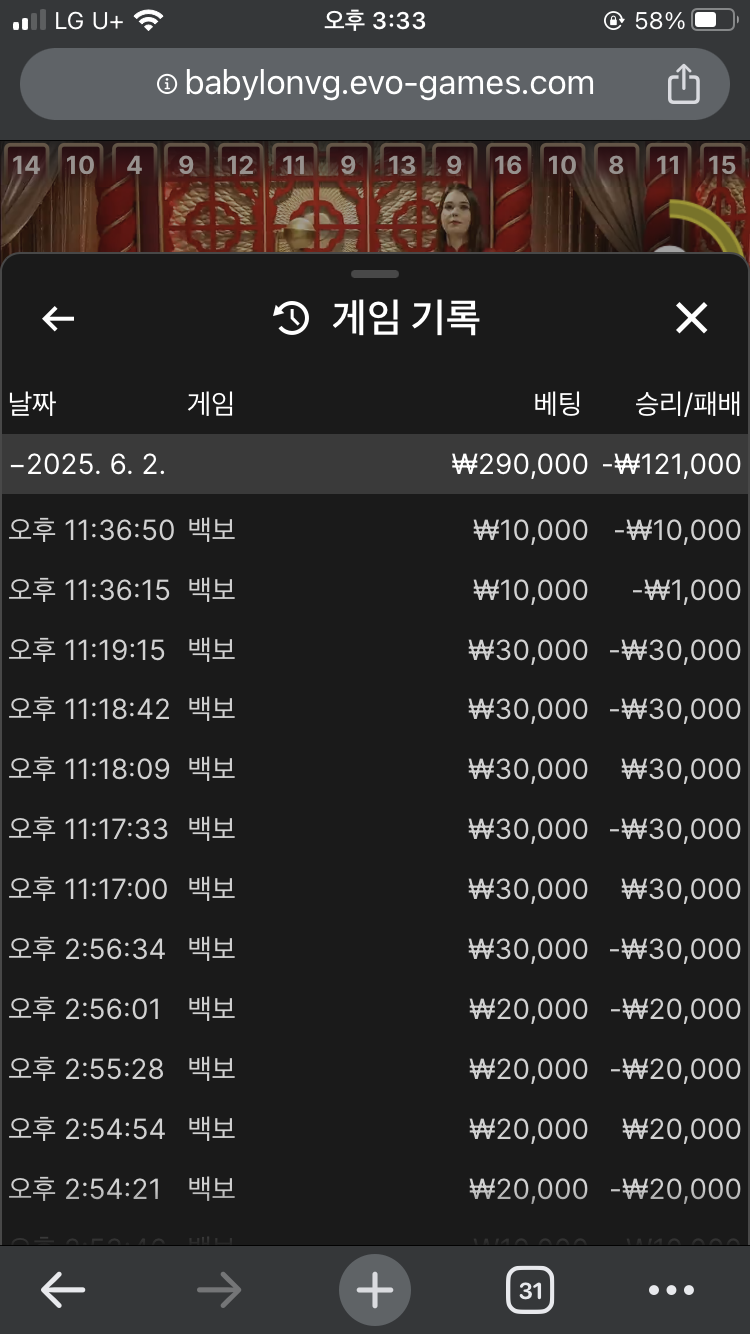The width and height of the screenshot is (750, 1334).
Task: Tap the drag handle atop the history panel
Action: 375,274
